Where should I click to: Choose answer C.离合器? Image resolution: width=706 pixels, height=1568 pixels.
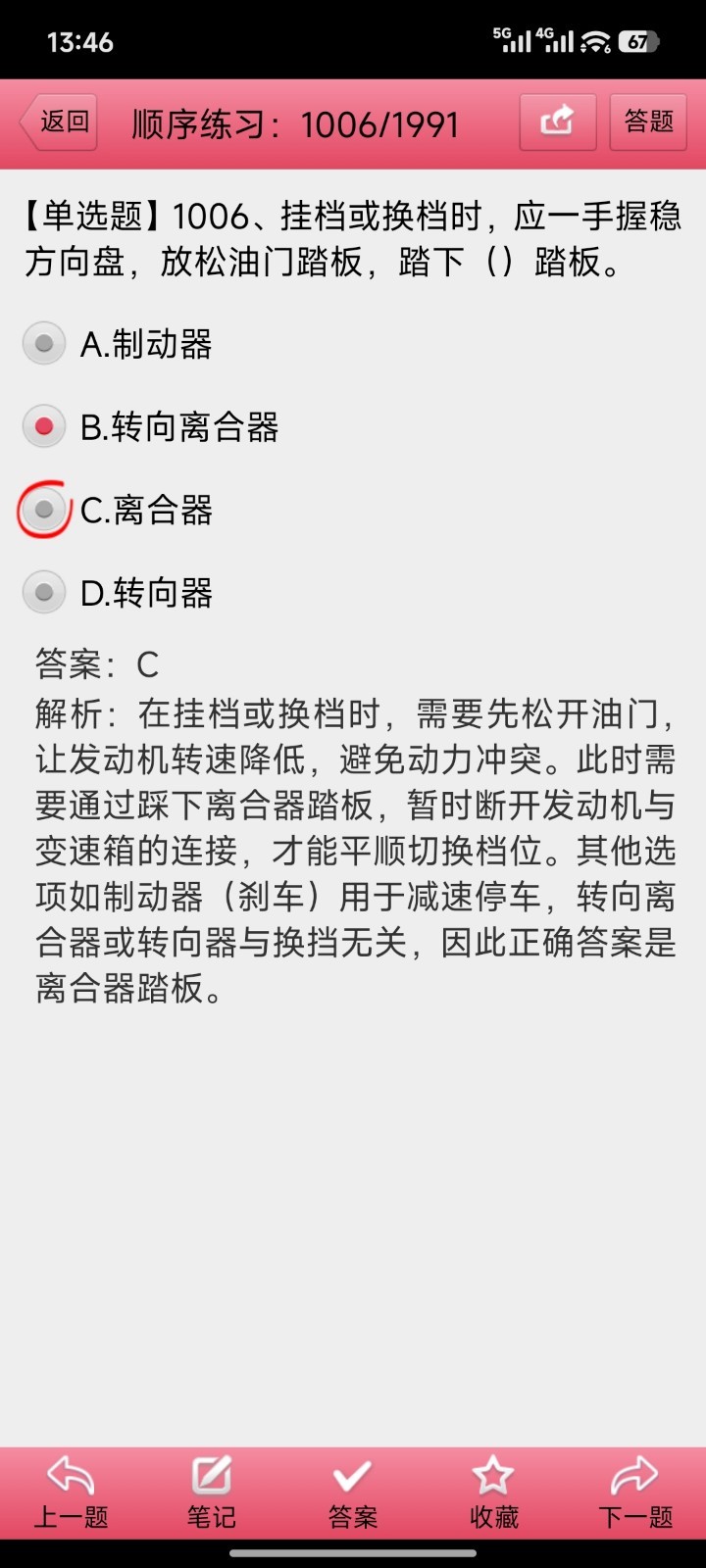pyautogui.click(x=44, y=510)
